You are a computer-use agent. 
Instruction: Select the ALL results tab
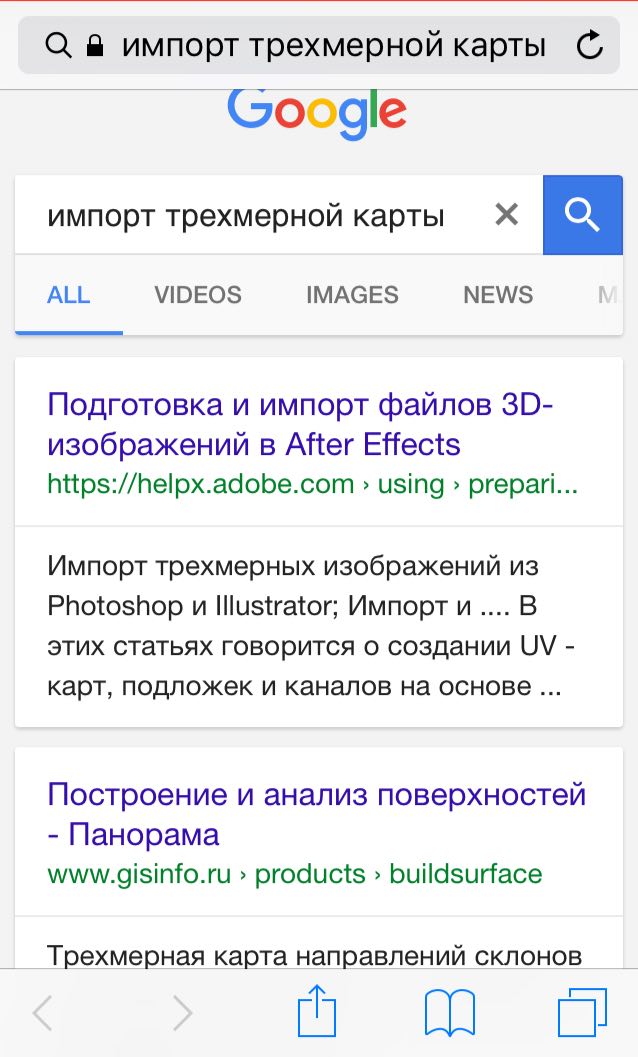(68, 295)
